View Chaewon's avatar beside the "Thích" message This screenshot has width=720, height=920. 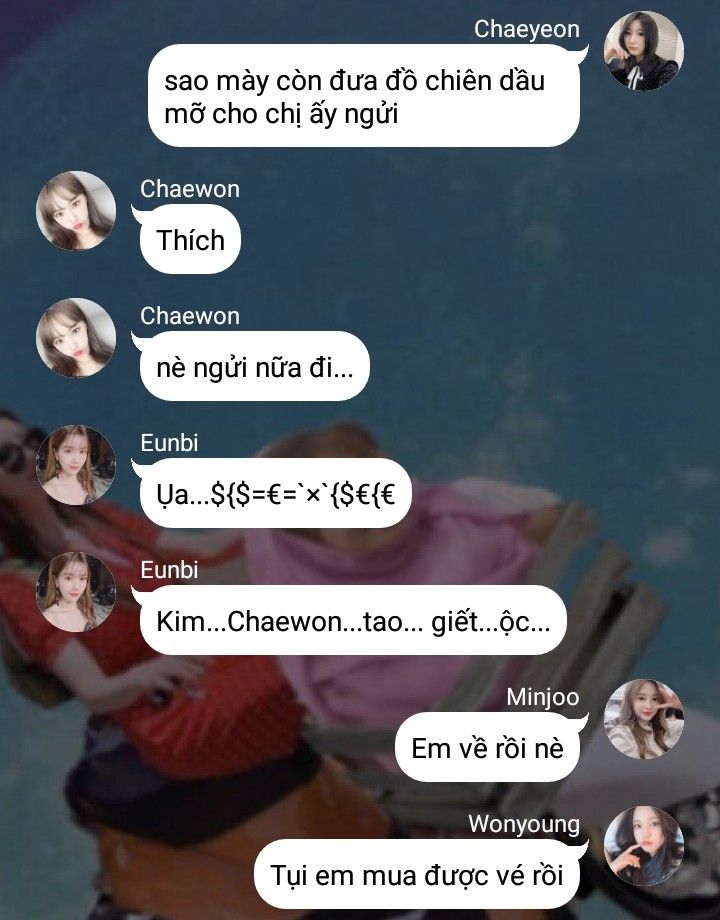tap(76, 211)
